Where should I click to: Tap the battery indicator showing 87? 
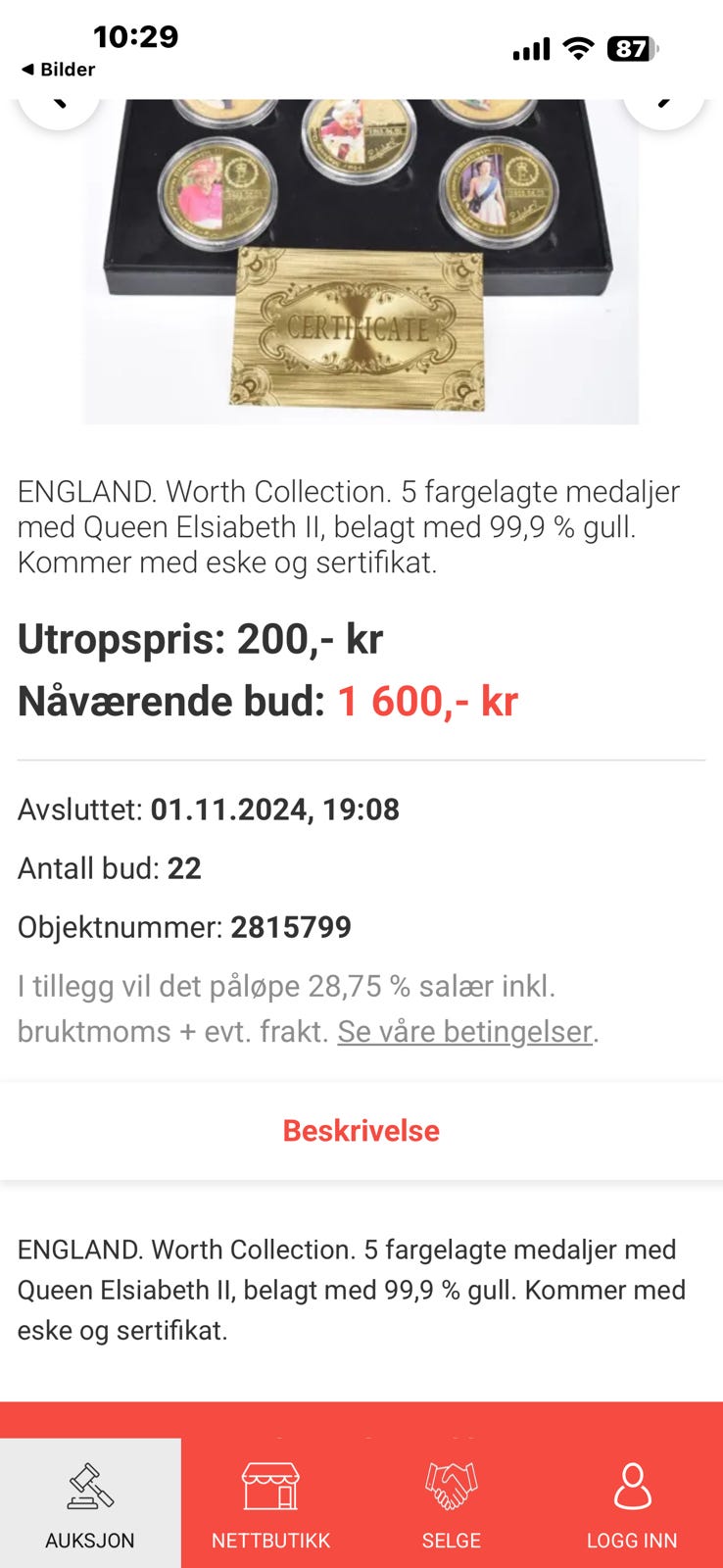[635, 47]
